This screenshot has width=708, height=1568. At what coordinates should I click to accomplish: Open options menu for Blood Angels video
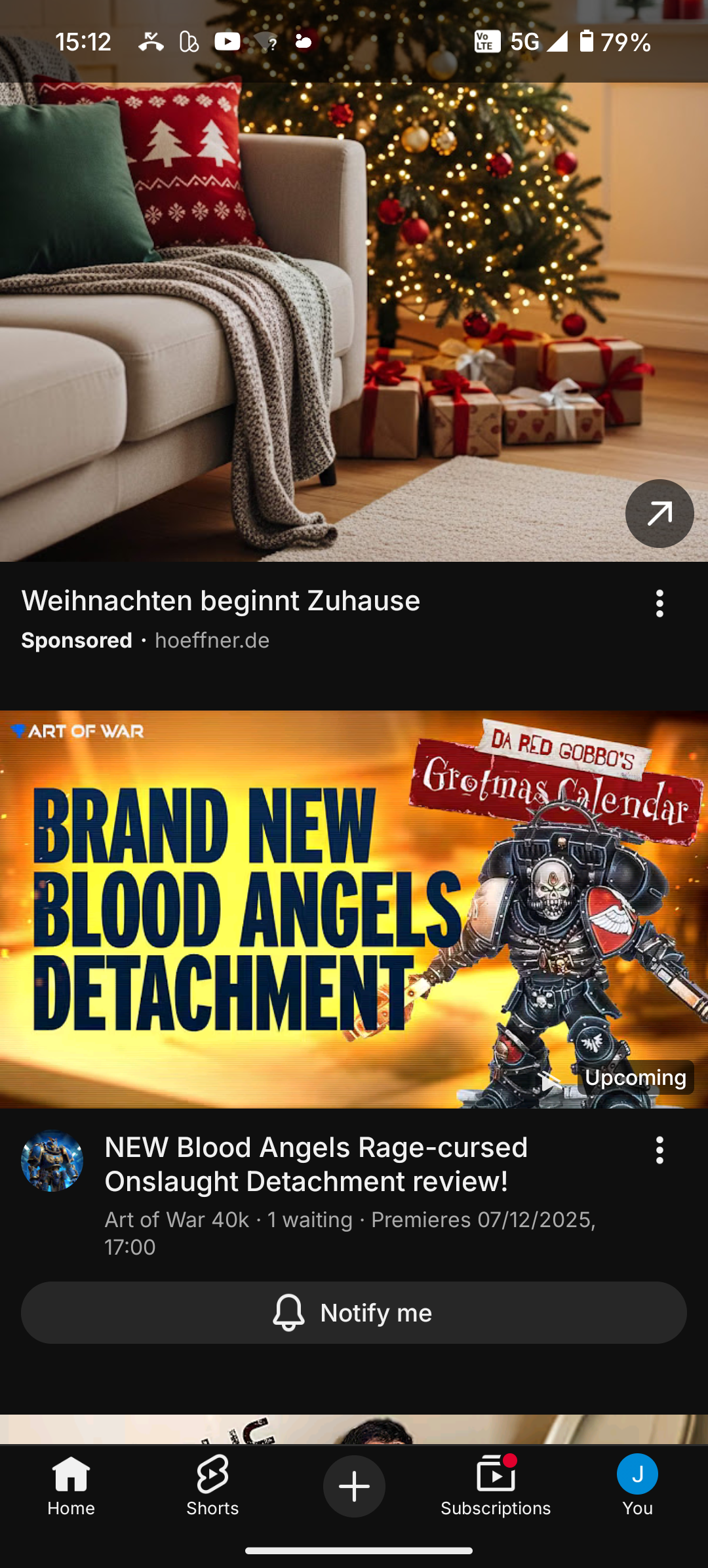click(x=659, y=1150)
